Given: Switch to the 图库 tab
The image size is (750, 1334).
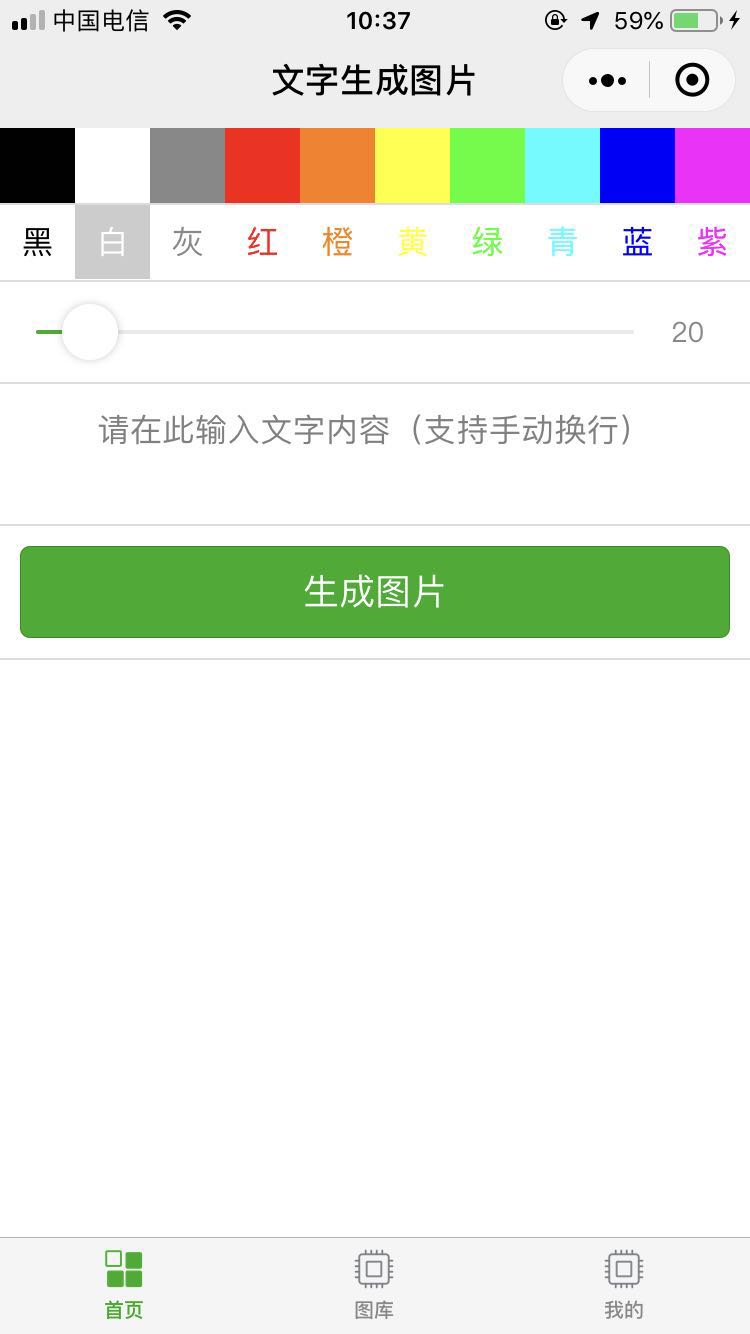Looking at the screenshot, I should (x=374, y=1284).
